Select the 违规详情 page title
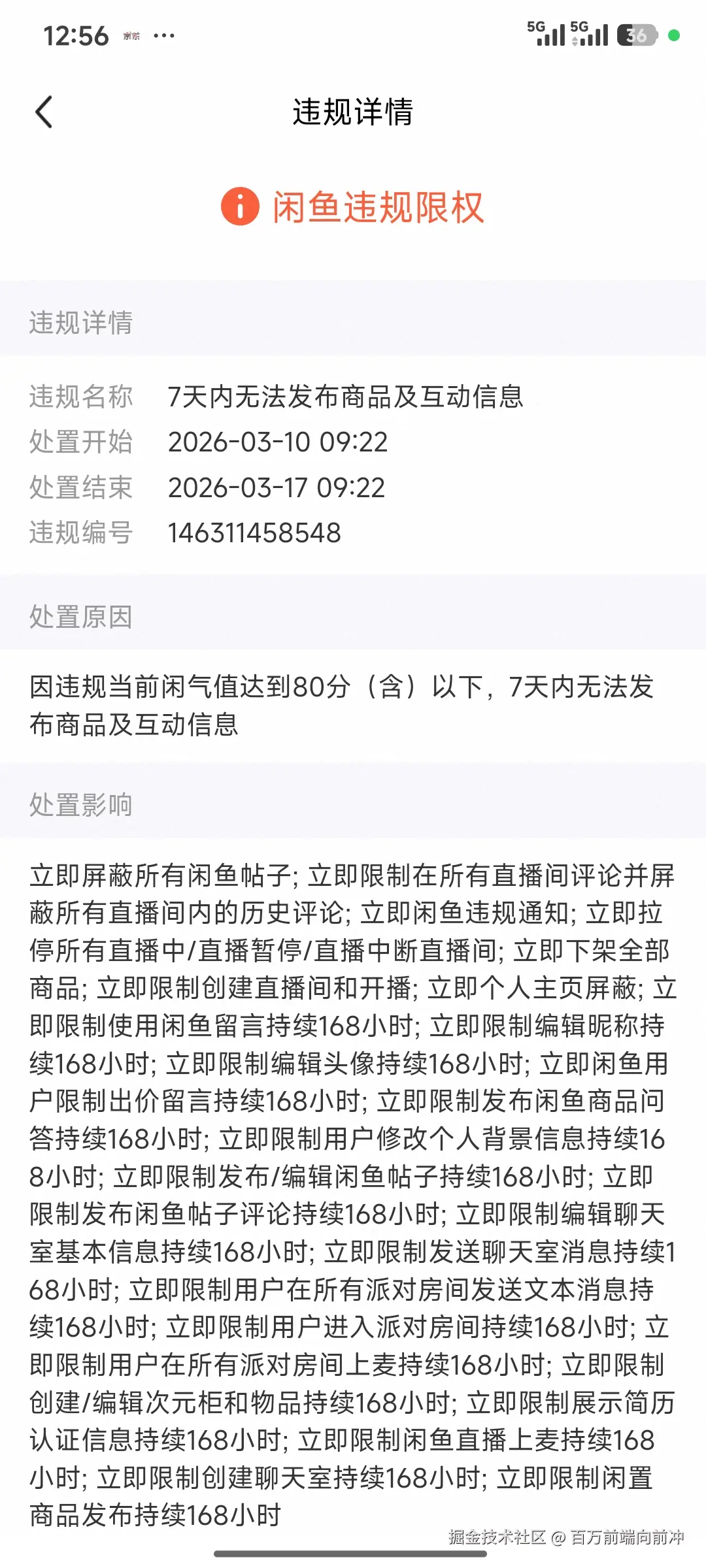706x1568 pixels. pos(353,111)
